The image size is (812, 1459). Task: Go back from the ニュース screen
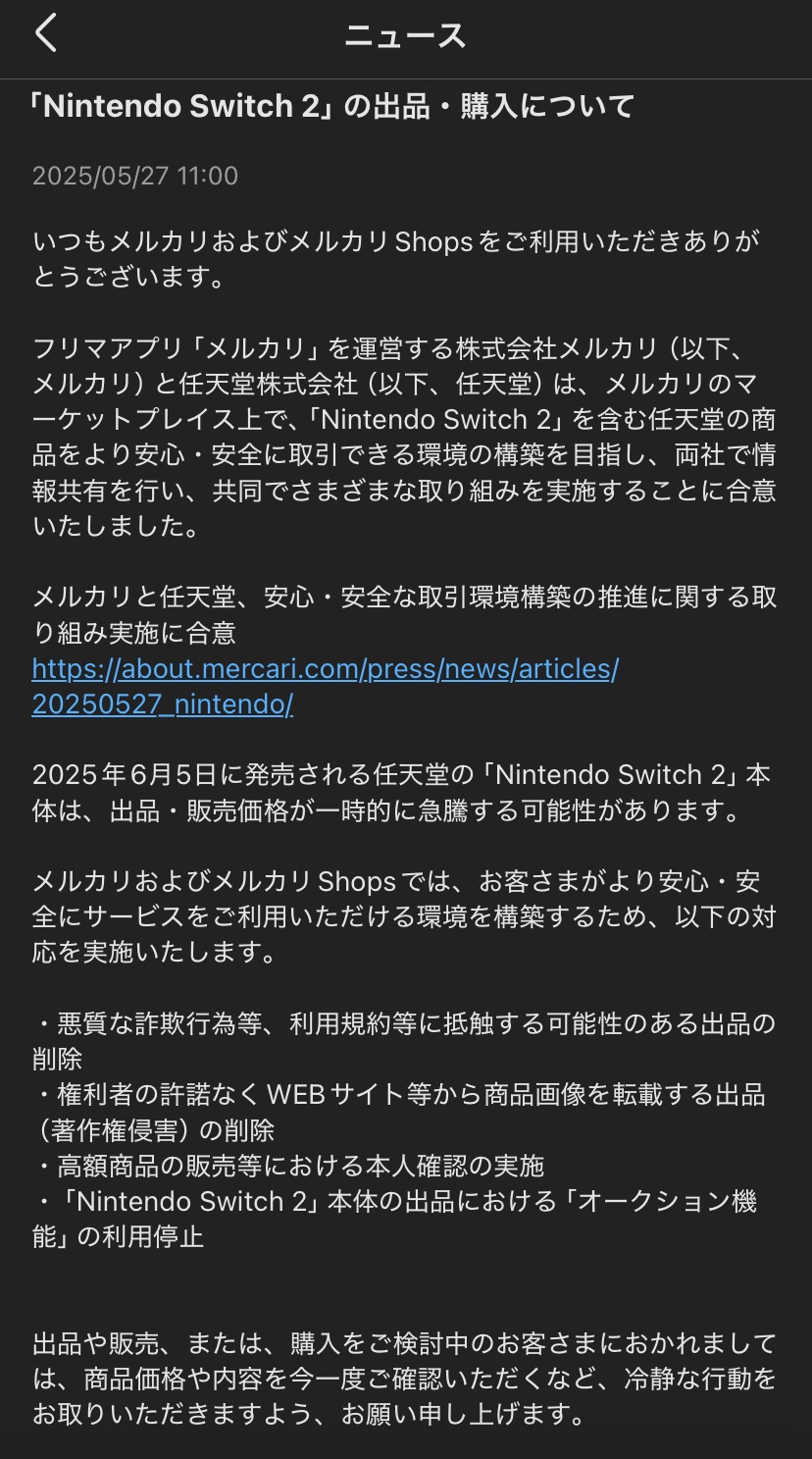pos(46,33)
